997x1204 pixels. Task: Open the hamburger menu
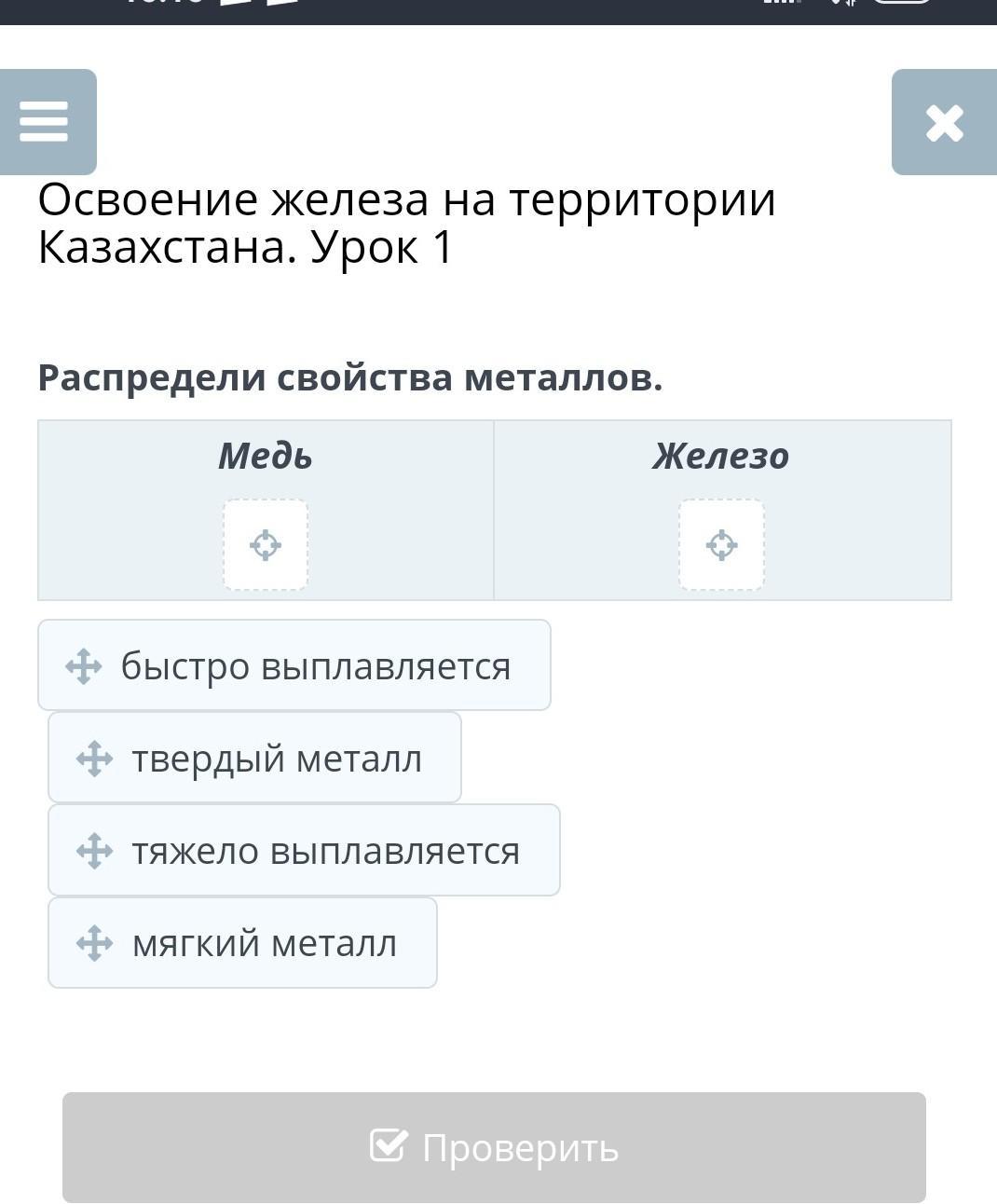44,122
